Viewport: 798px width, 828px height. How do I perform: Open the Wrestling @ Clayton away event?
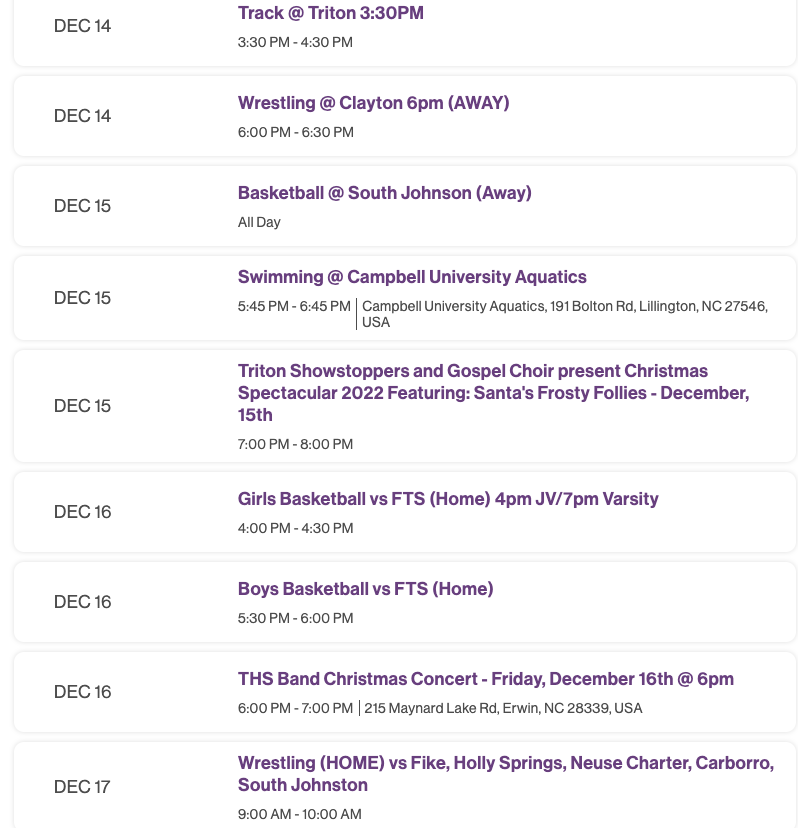pyautogui.click(x=373, y=103)
